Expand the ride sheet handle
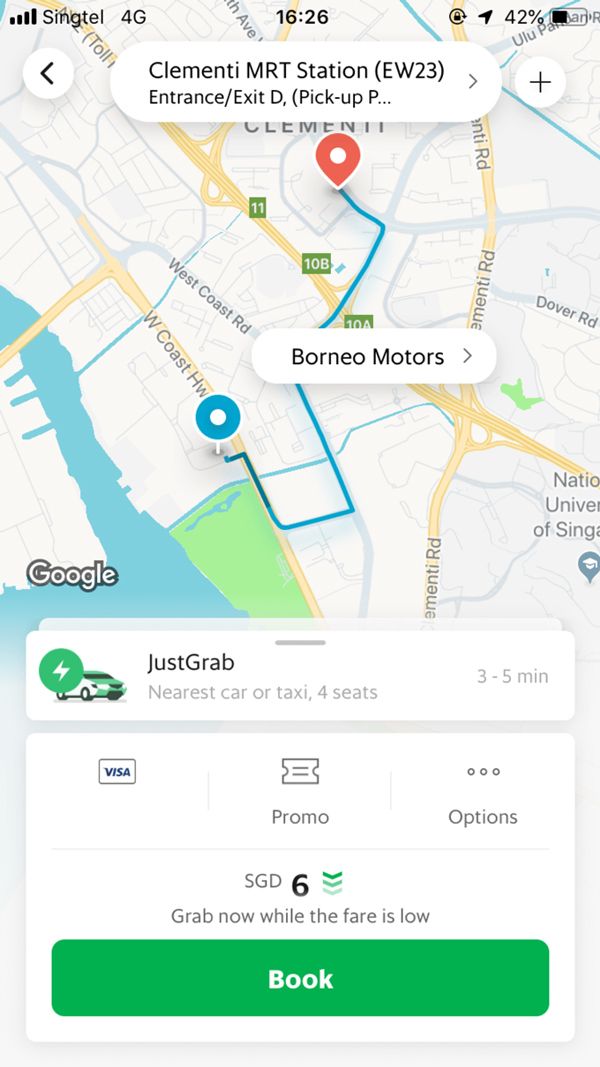Screen dimensions: 600x1067 [x=300, y=642]
